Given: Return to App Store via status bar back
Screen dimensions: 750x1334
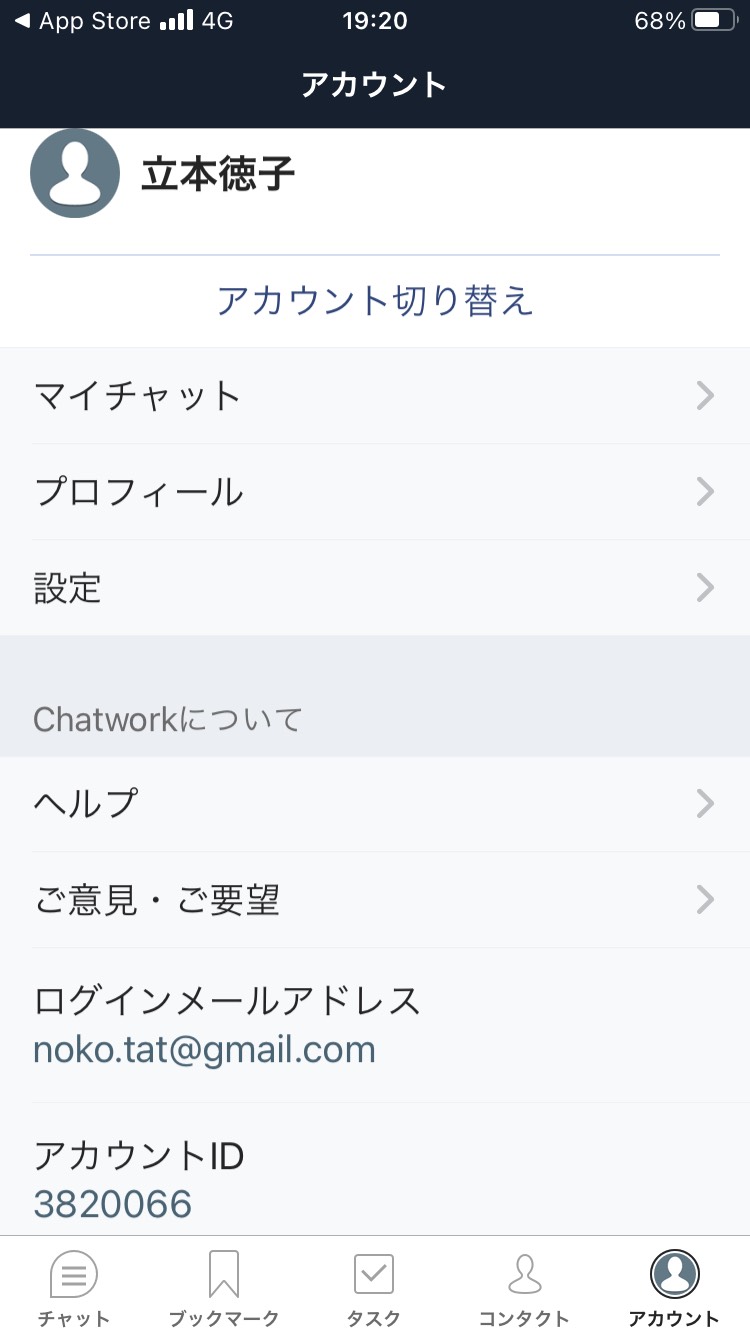Looking at the screenshot, I should [84, 21].
